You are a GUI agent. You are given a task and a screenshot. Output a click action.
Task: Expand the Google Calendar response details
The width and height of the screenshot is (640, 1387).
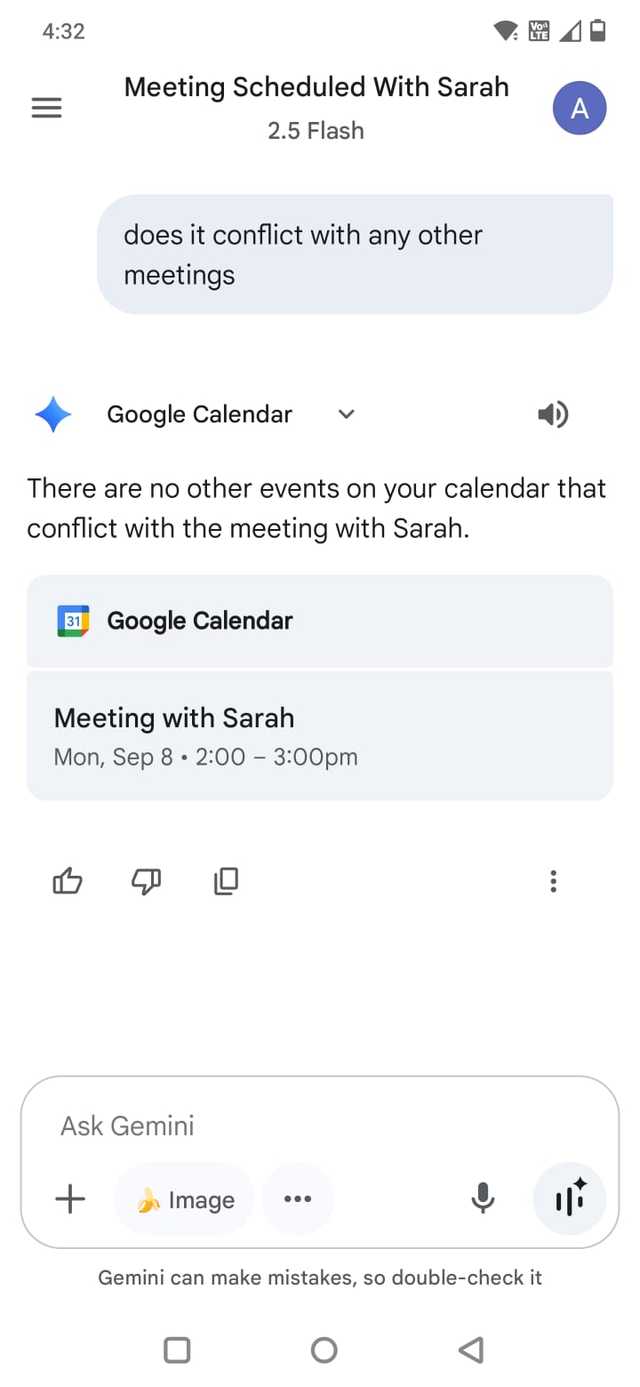tap(346, 414)
